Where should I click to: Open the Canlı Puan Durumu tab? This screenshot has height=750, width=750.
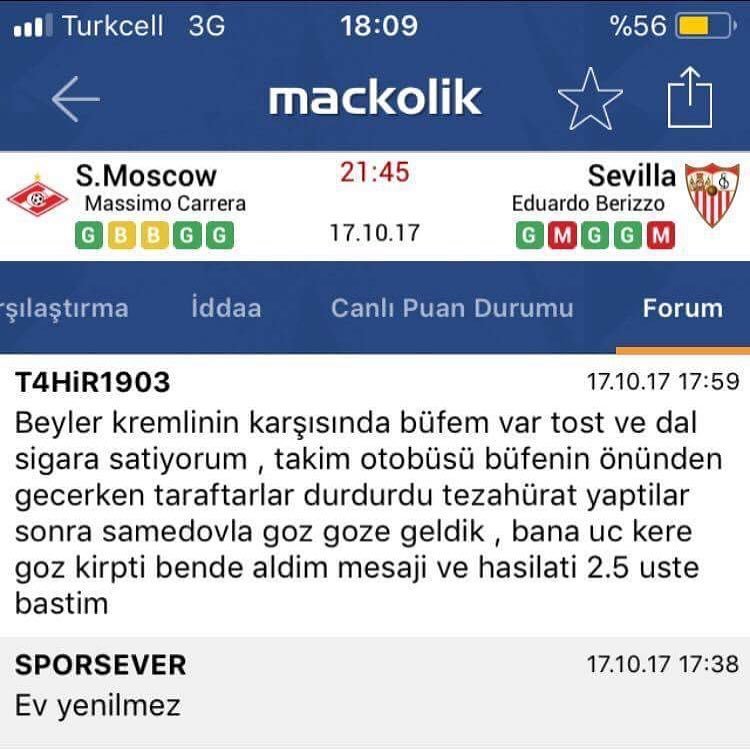coord(452,308)
